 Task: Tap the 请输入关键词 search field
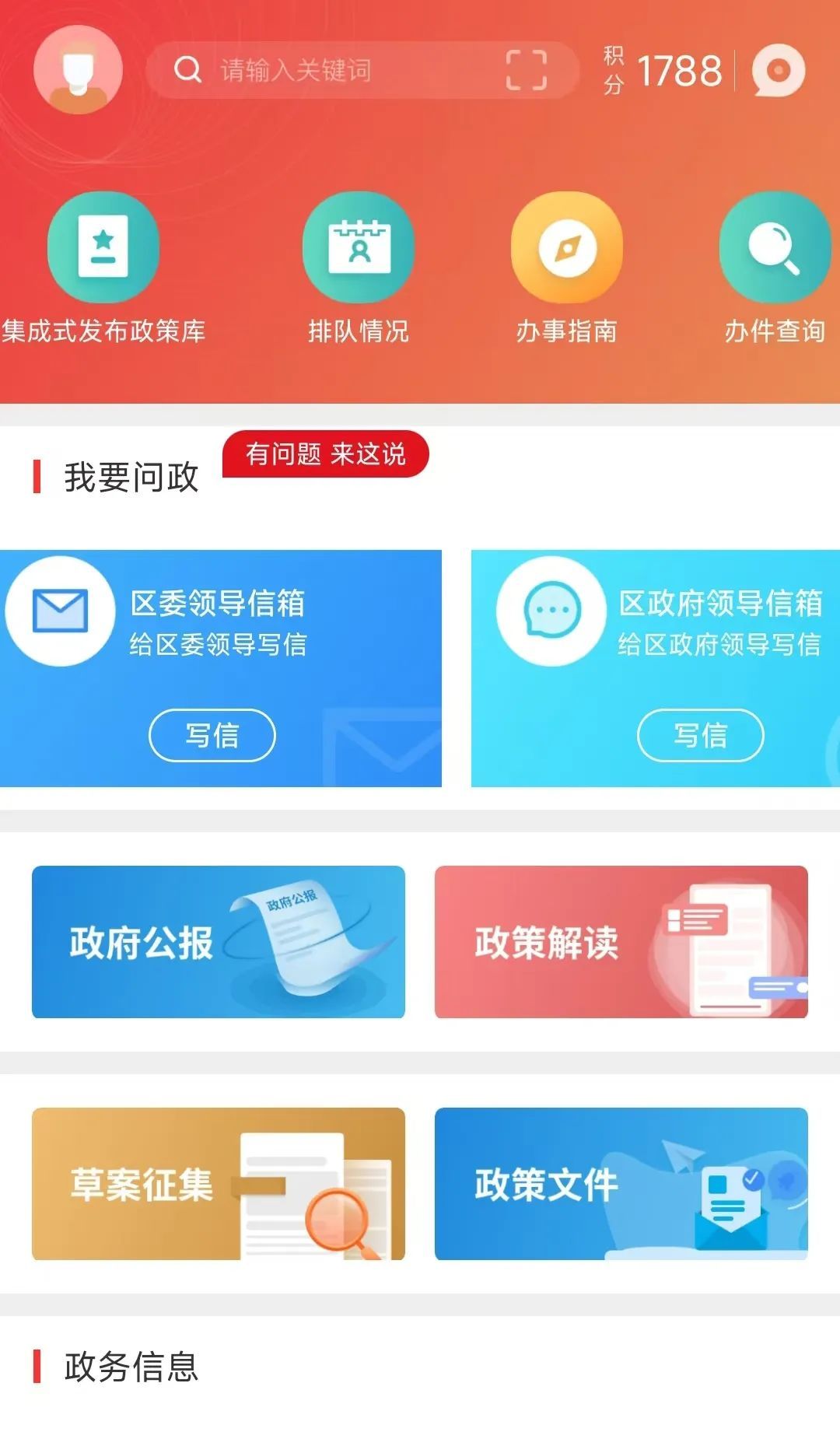327,71
